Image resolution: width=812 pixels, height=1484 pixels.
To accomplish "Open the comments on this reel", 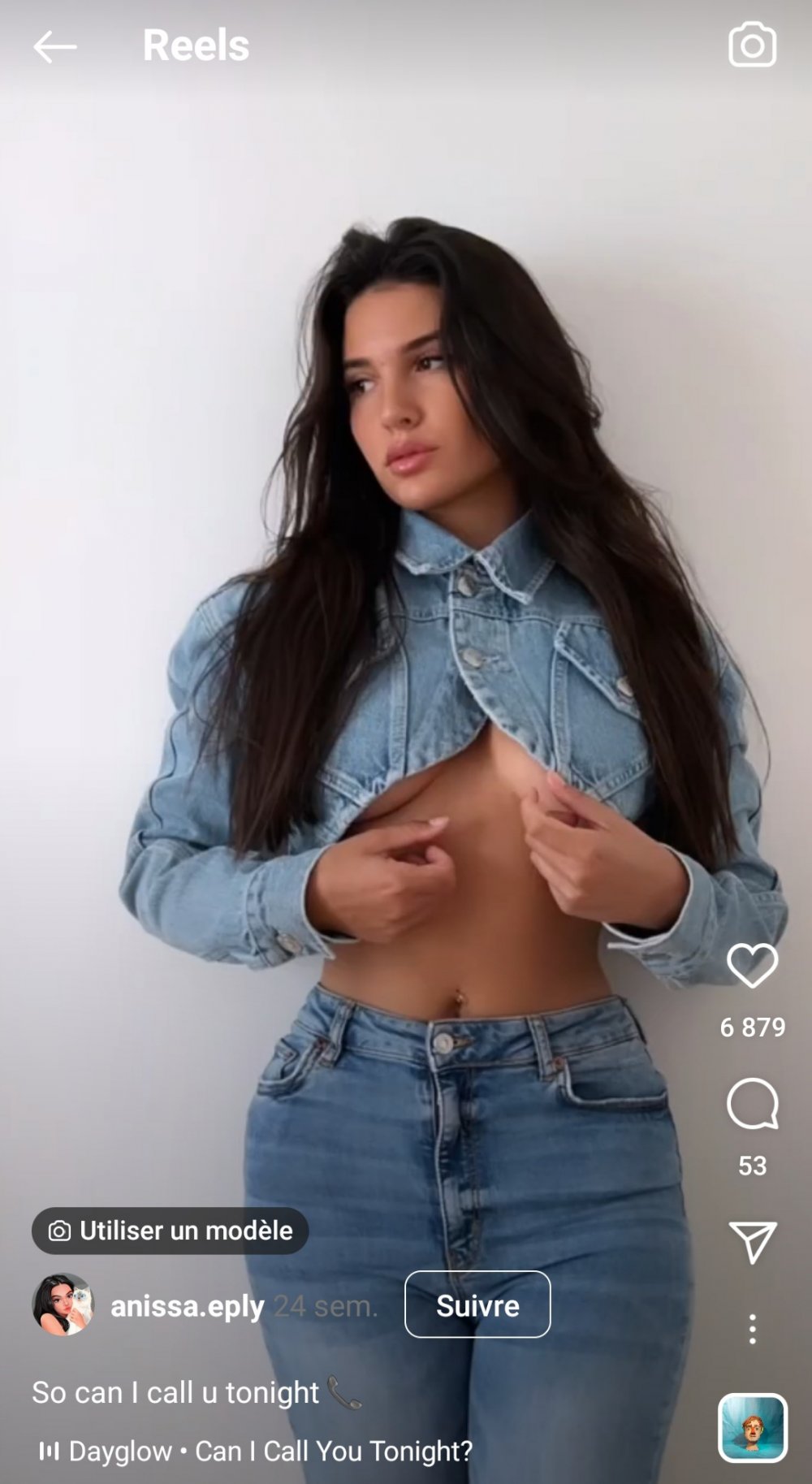I will 752,1104.
